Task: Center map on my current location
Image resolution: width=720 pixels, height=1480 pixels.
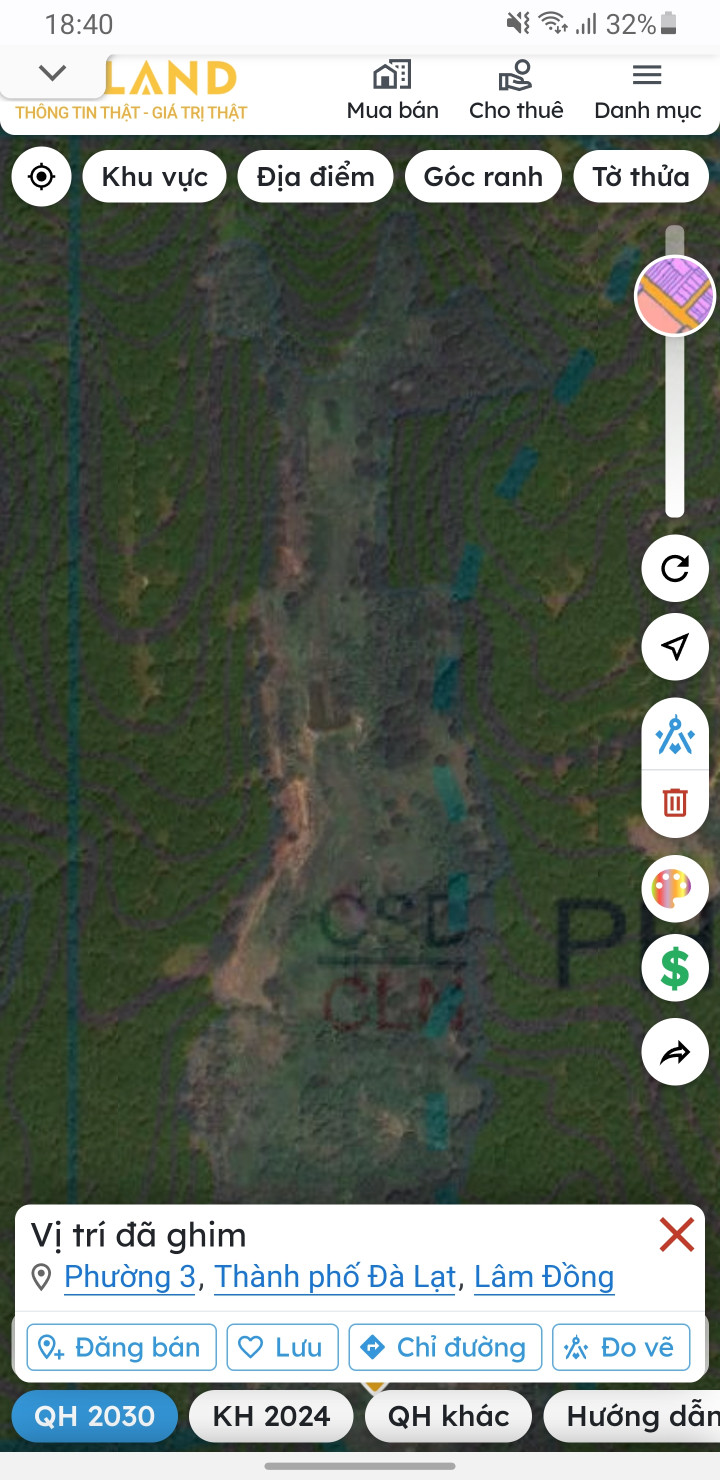Action: (x=41, y=177)
